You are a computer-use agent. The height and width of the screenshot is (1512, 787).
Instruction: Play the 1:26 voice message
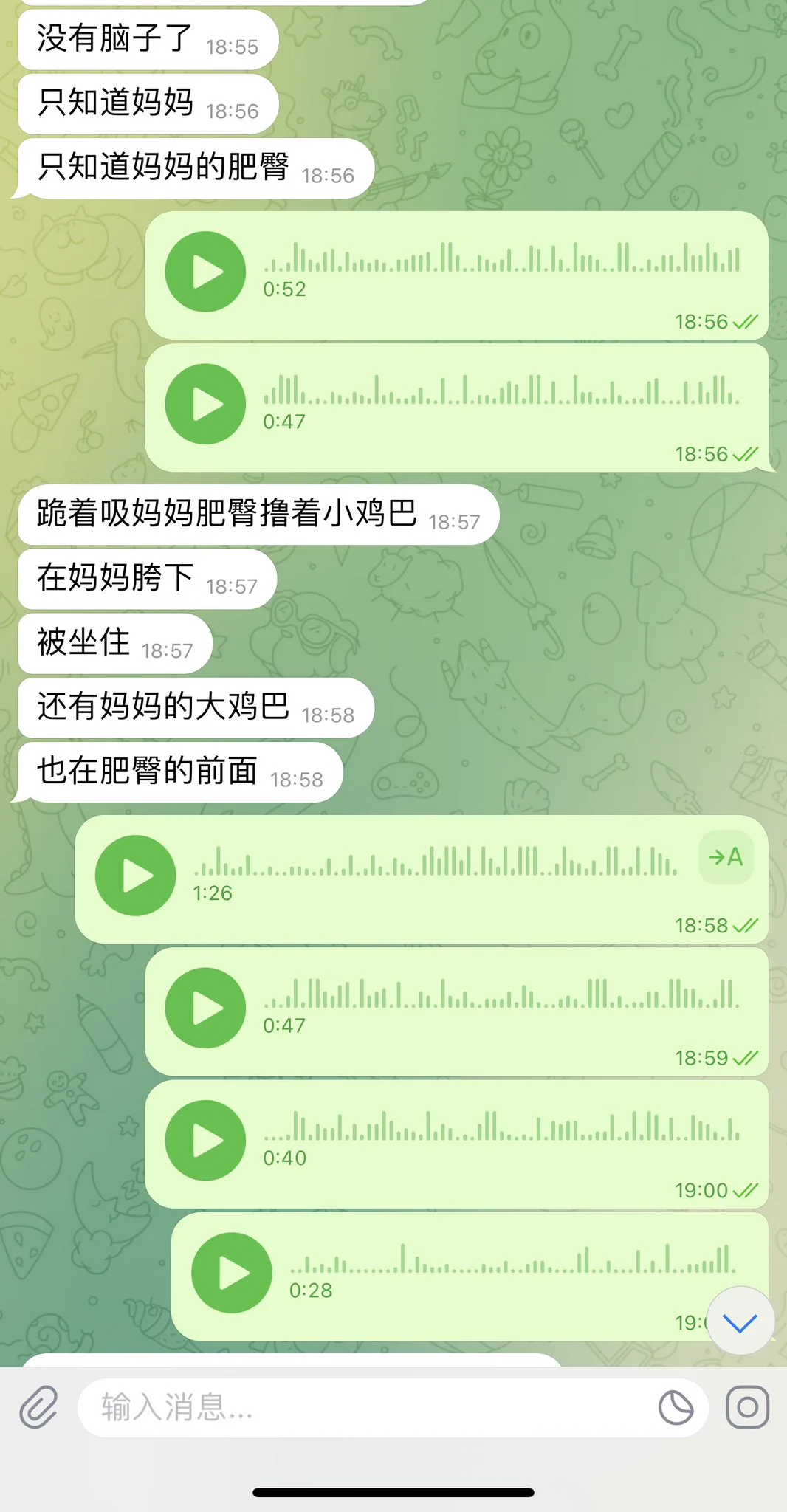tap(136, 876)
